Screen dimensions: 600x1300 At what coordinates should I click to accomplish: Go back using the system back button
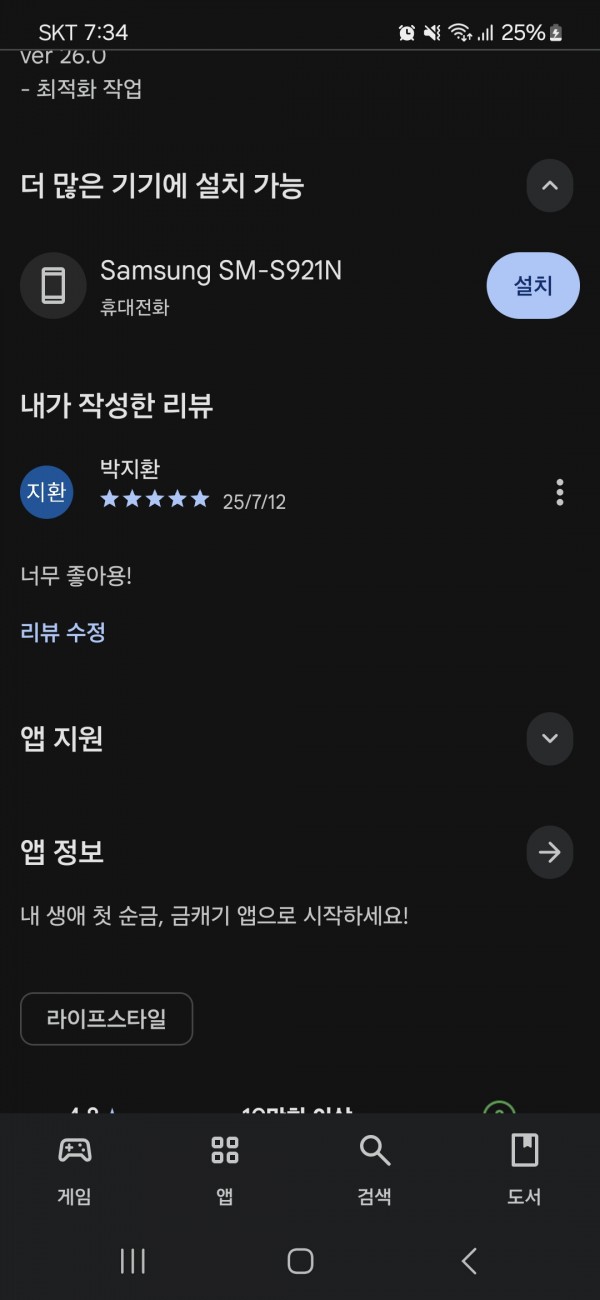[x=469, y=1261]
